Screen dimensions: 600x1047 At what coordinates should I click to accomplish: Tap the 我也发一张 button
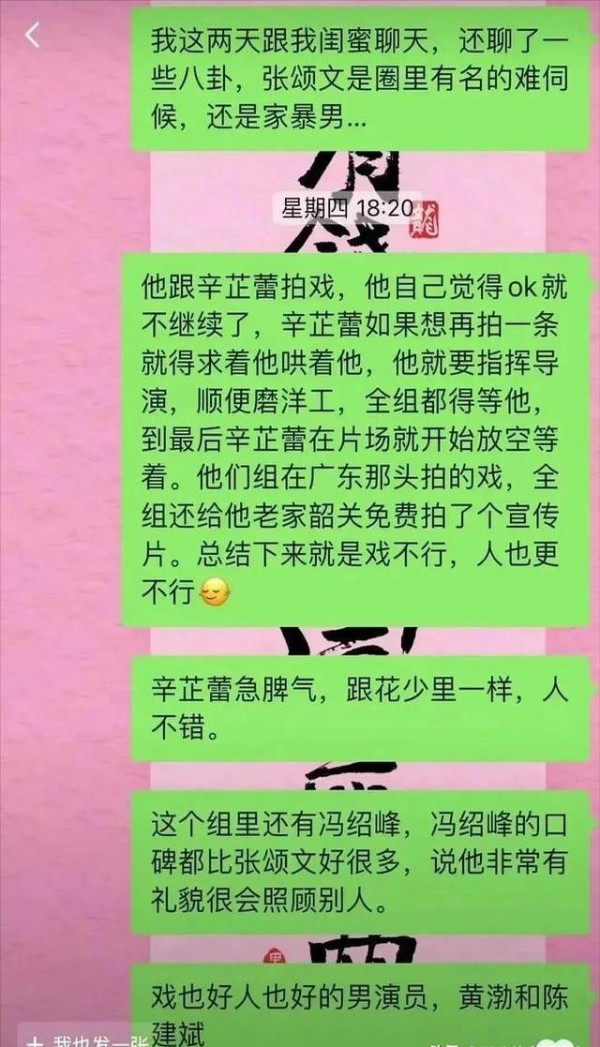[x=83, y=1037]
